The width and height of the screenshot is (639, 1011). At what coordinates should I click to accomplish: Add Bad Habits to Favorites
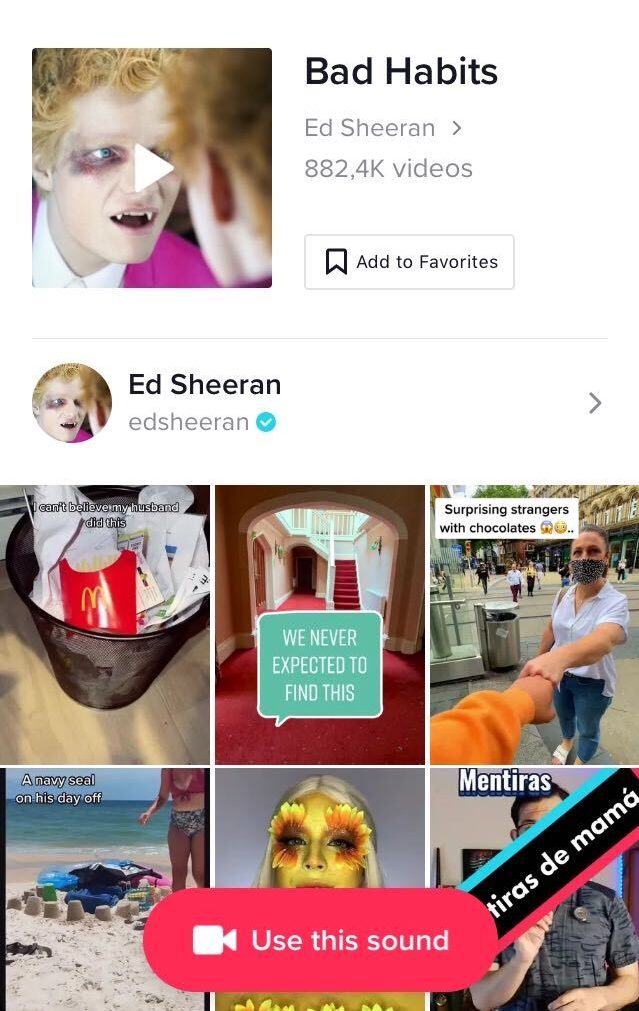(409, 262)
